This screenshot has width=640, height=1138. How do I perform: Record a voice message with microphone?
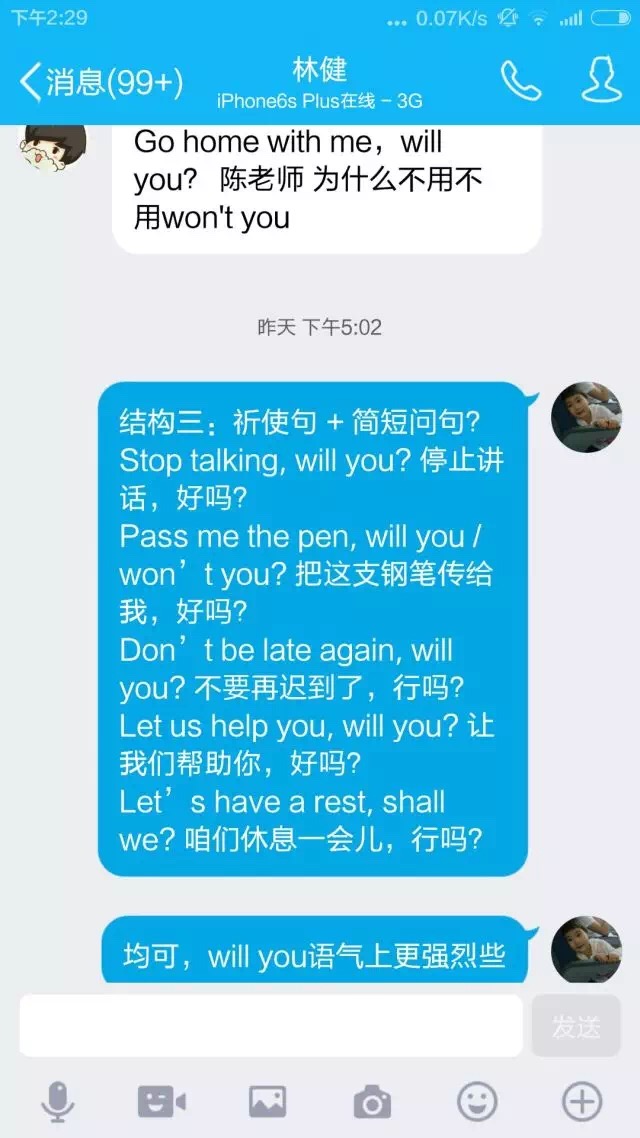(57, 1102)
